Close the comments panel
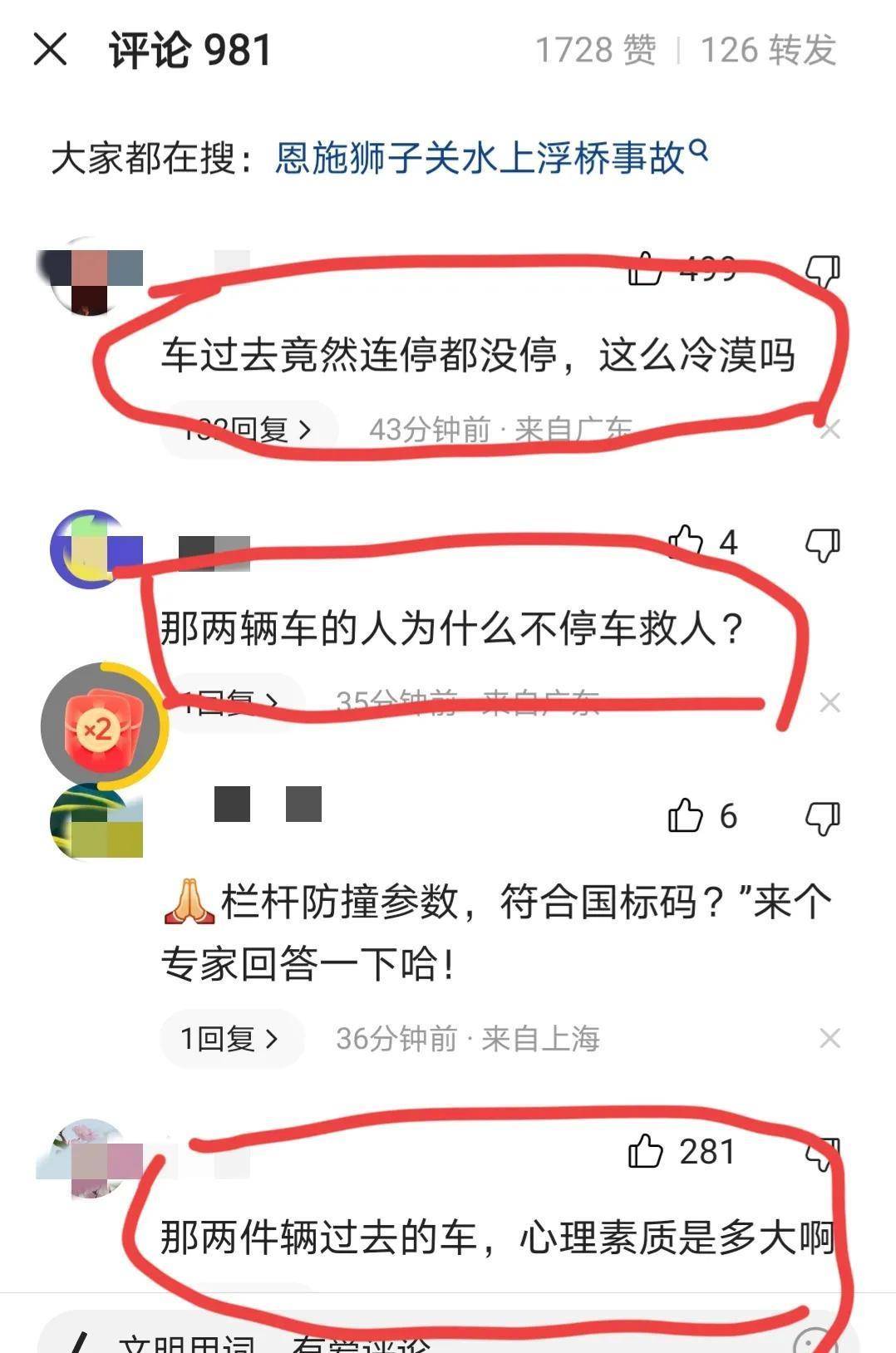 tap(50, 50)
